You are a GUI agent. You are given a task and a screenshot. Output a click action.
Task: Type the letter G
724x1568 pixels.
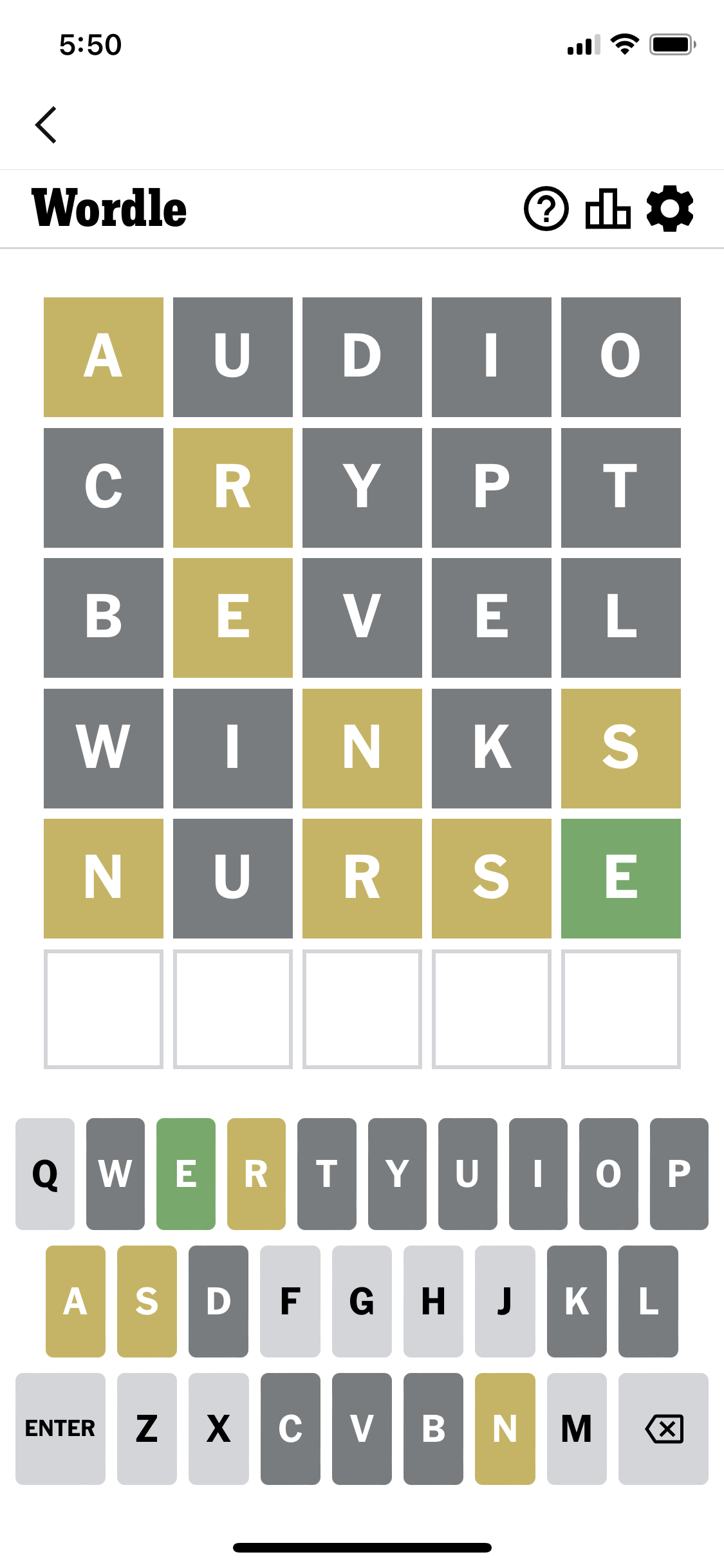pos(362,1301)
